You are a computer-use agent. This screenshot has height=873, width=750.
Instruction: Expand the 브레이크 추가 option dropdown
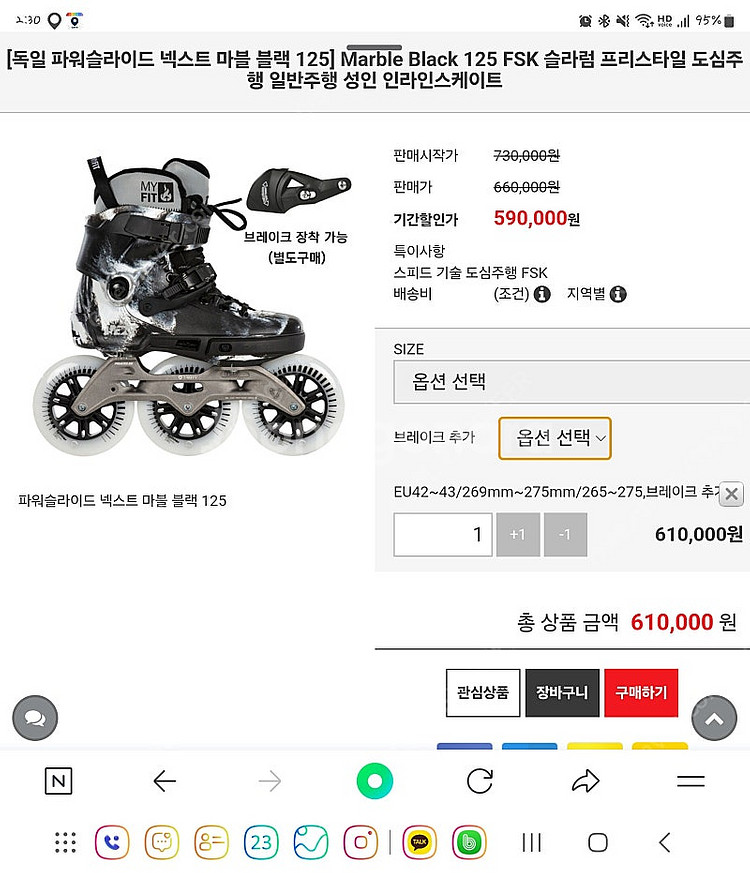[x=555, y=438]
